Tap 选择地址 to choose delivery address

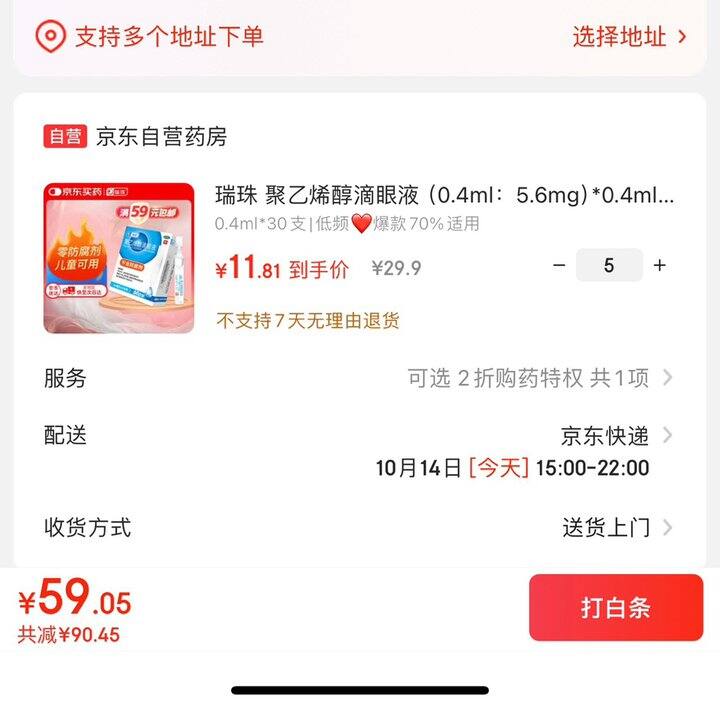[628, 37]
